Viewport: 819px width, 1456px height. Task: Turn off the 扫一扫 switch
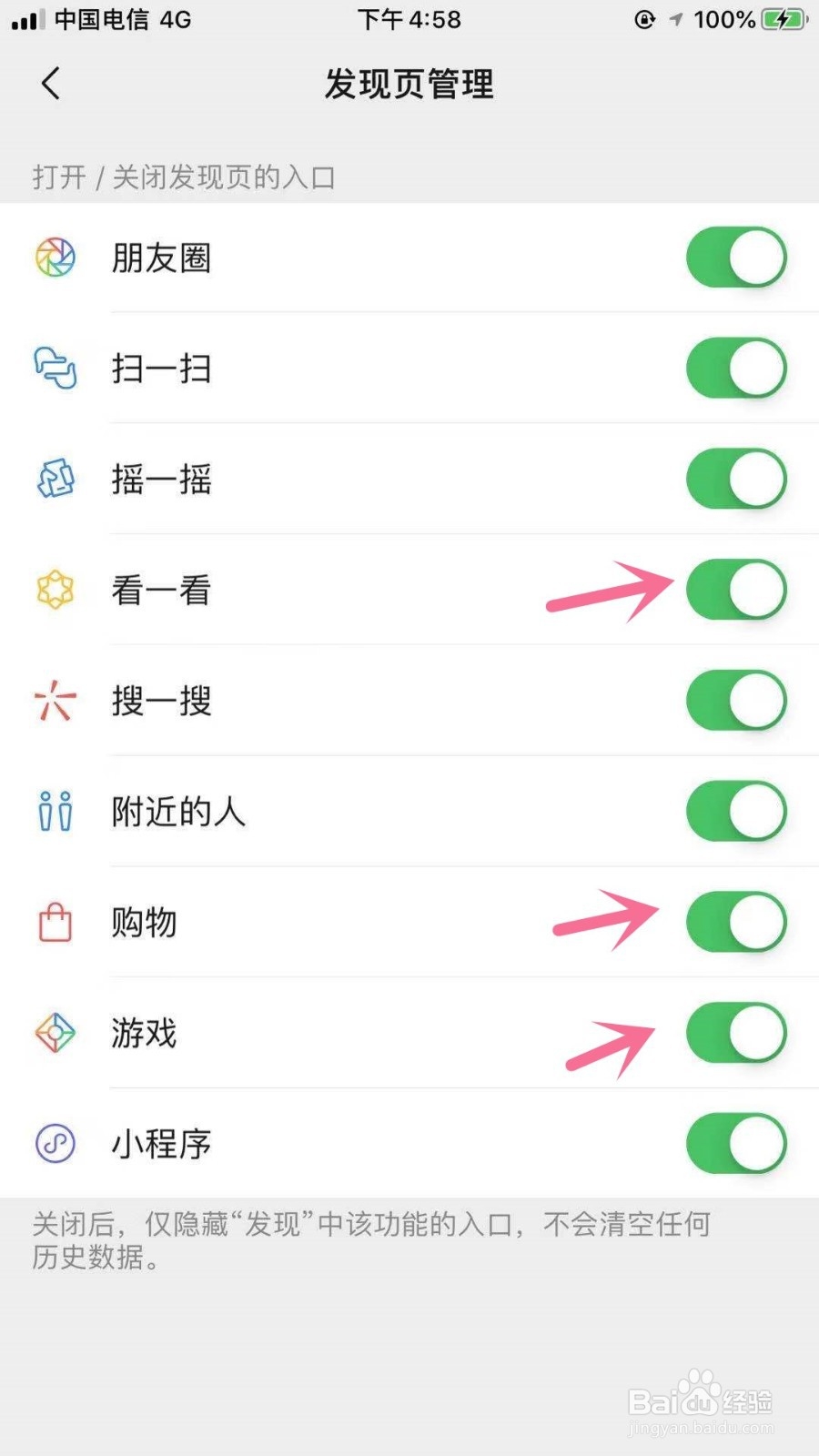tap(737, 369)
